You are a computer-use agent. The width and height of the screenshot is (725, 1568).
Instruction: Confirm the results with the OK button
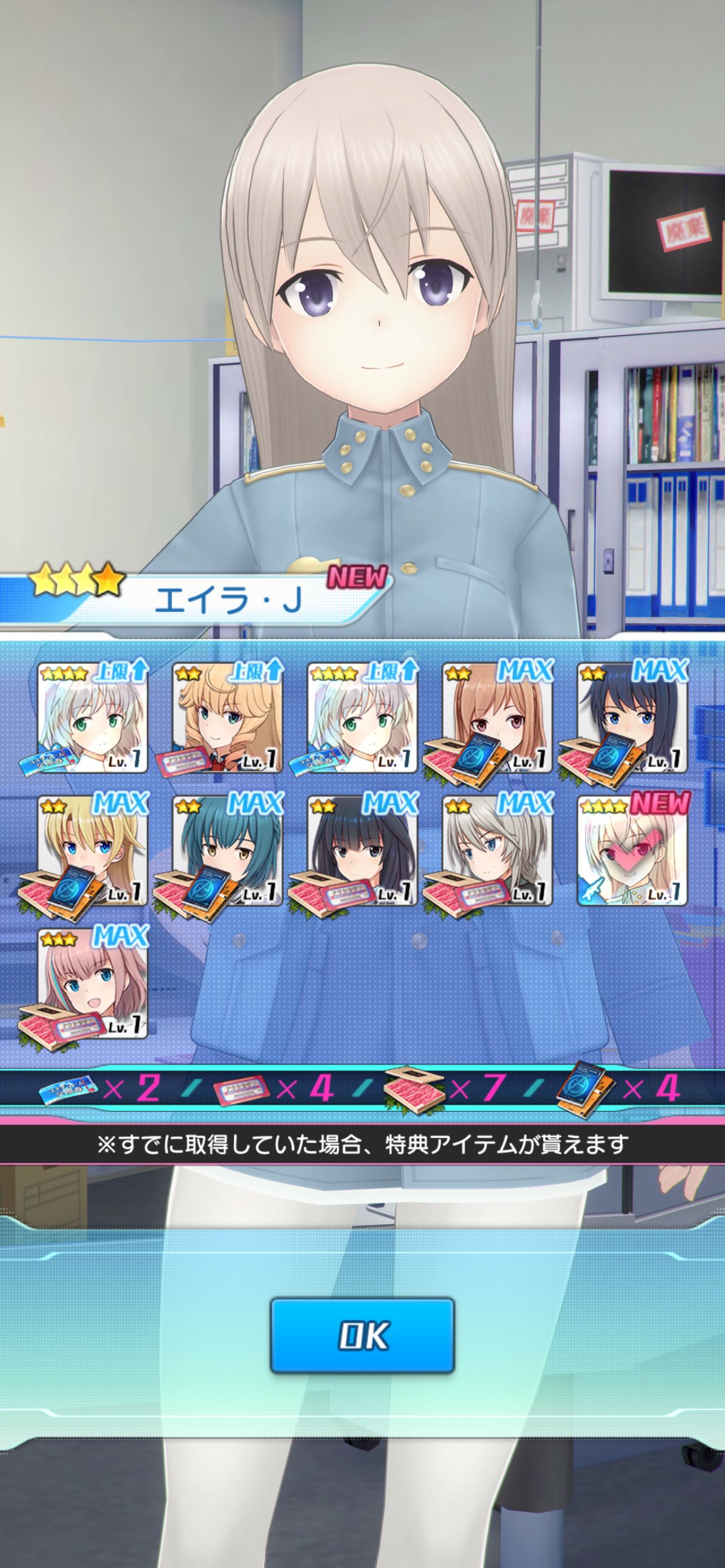(362, 1335)
